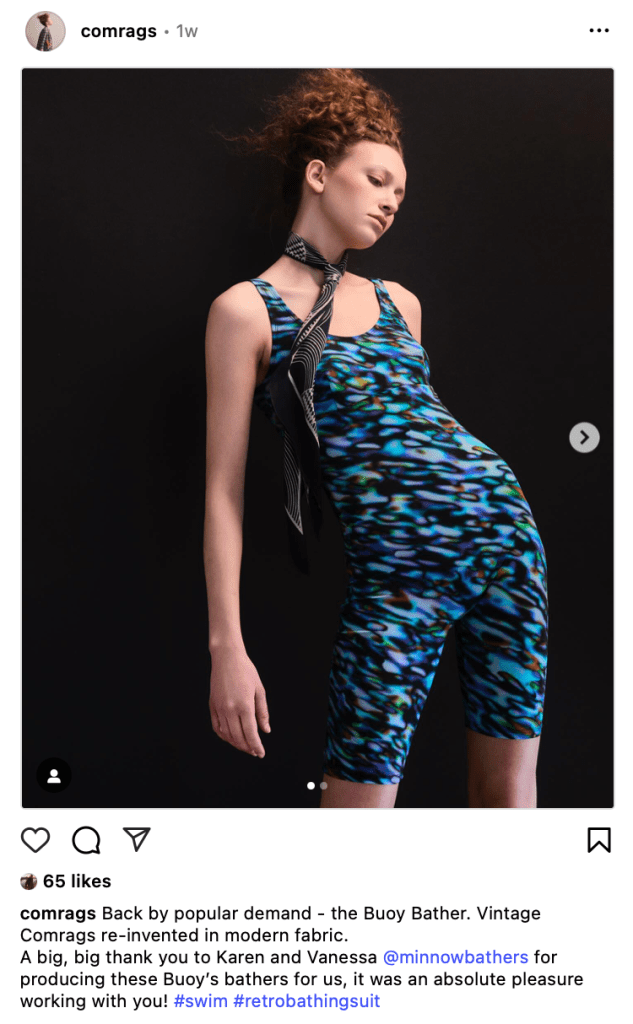Image resolution: width=633 pixels, height=1024 pixels.
Task: Save this post with bookmark icon
Action: coord(598,840)
